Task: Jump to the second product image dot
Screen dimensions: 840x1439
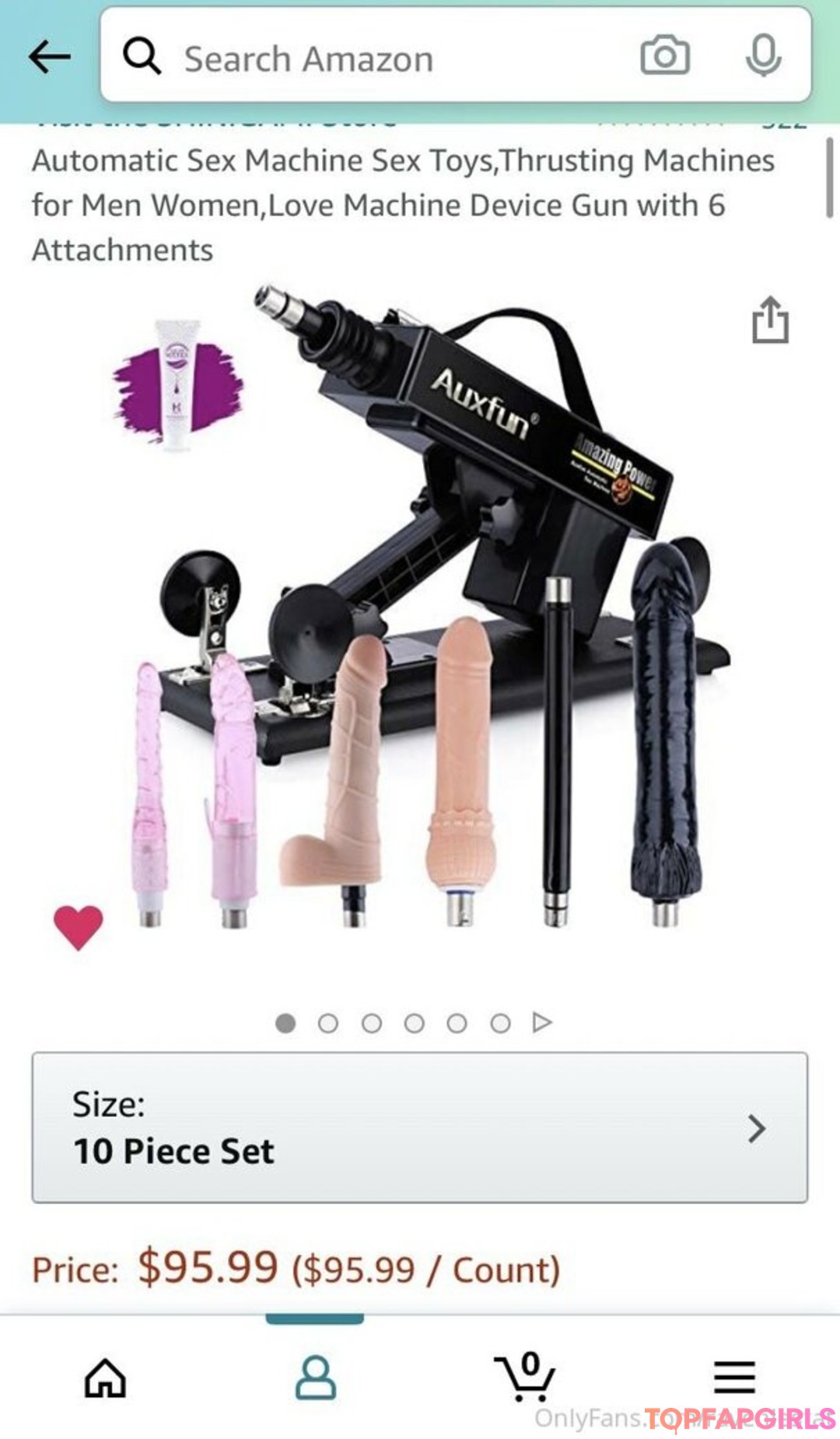Action: pos(328,1023)
